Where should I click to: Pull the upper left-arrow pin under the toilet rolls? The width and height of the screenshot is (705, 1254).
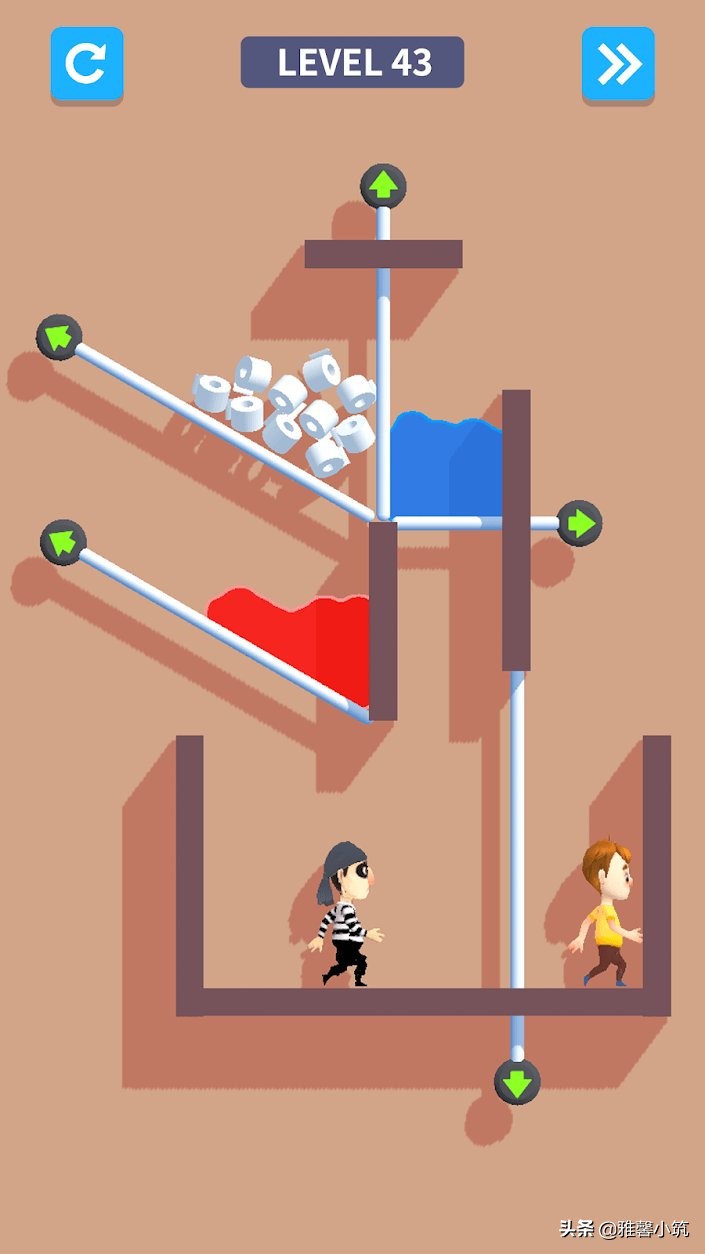coord(59,337)
